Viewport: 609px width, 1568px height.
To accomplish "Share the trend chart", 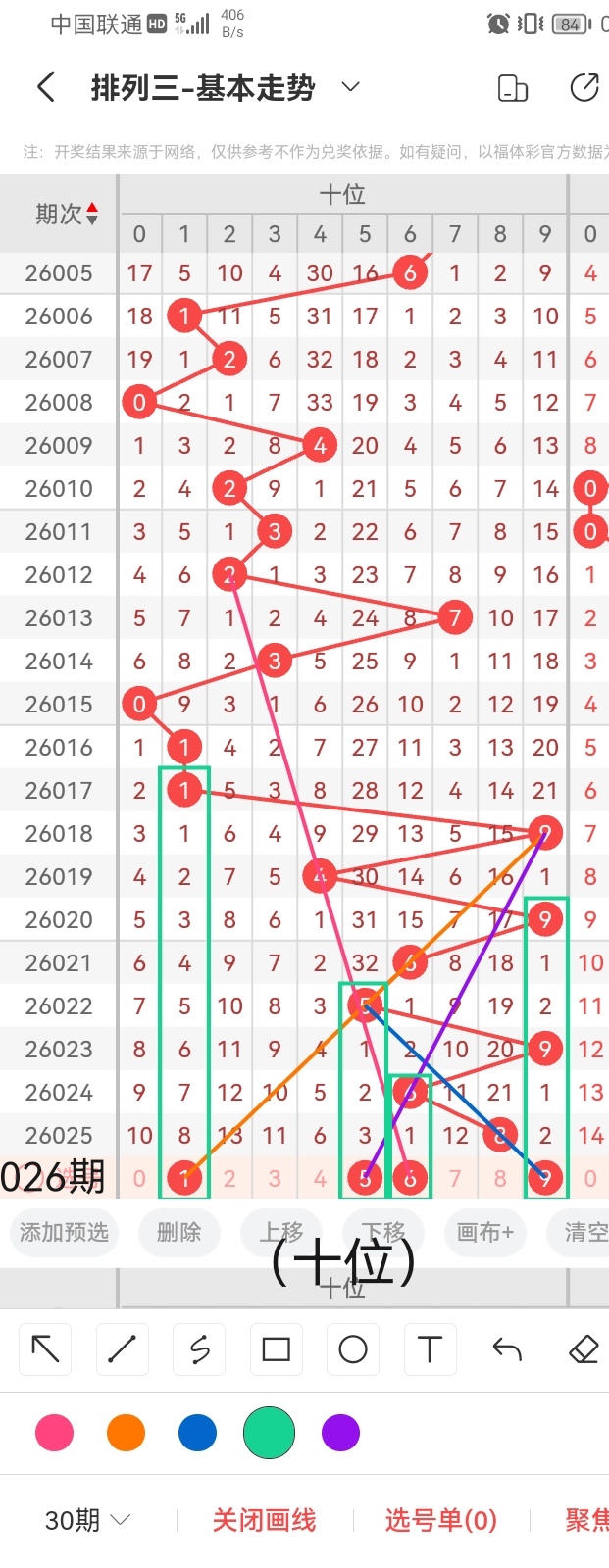I will click(x=584, y=88).
